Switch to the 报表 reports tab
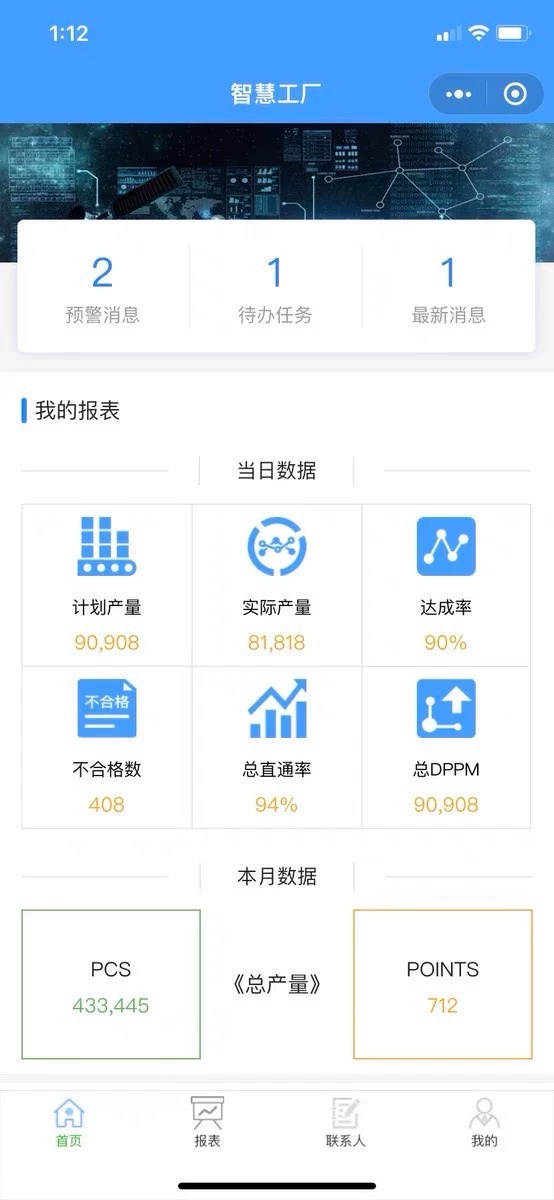 tap(207, 1122)
